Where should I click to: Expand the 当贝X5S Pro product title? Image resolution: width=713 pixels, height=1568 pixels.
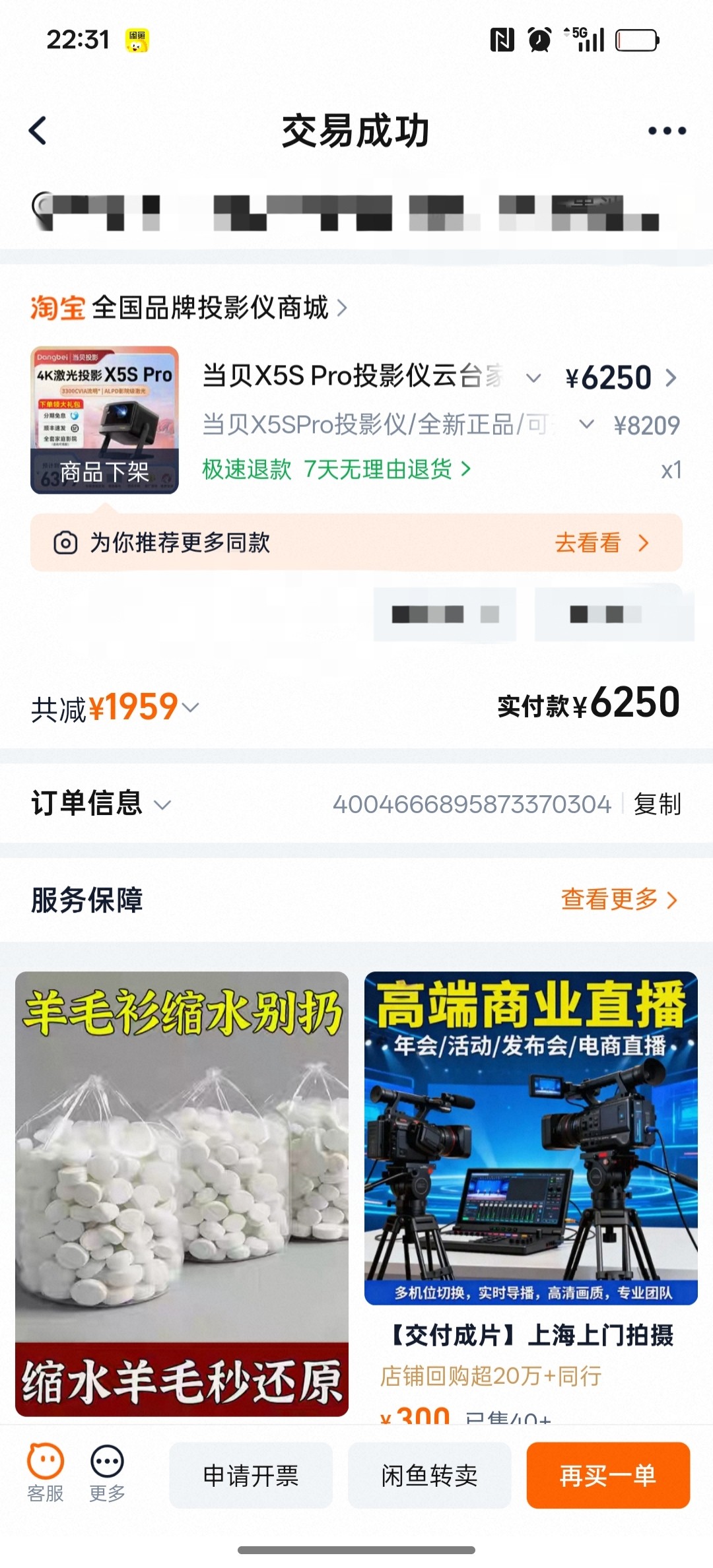pos(533,378)
